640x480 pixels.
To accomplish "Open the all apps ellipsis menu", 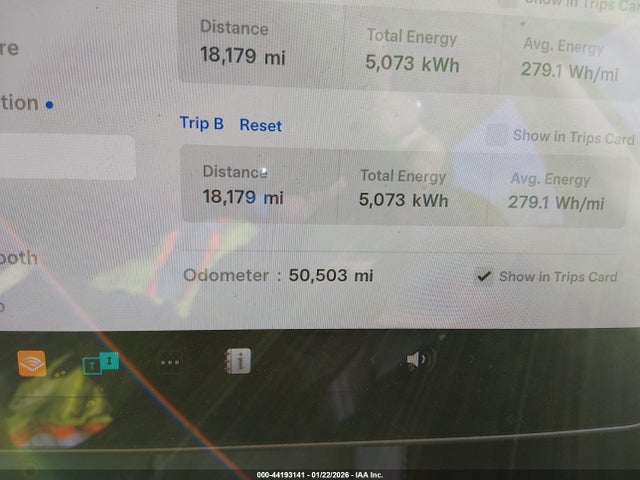I will (170, 362).
